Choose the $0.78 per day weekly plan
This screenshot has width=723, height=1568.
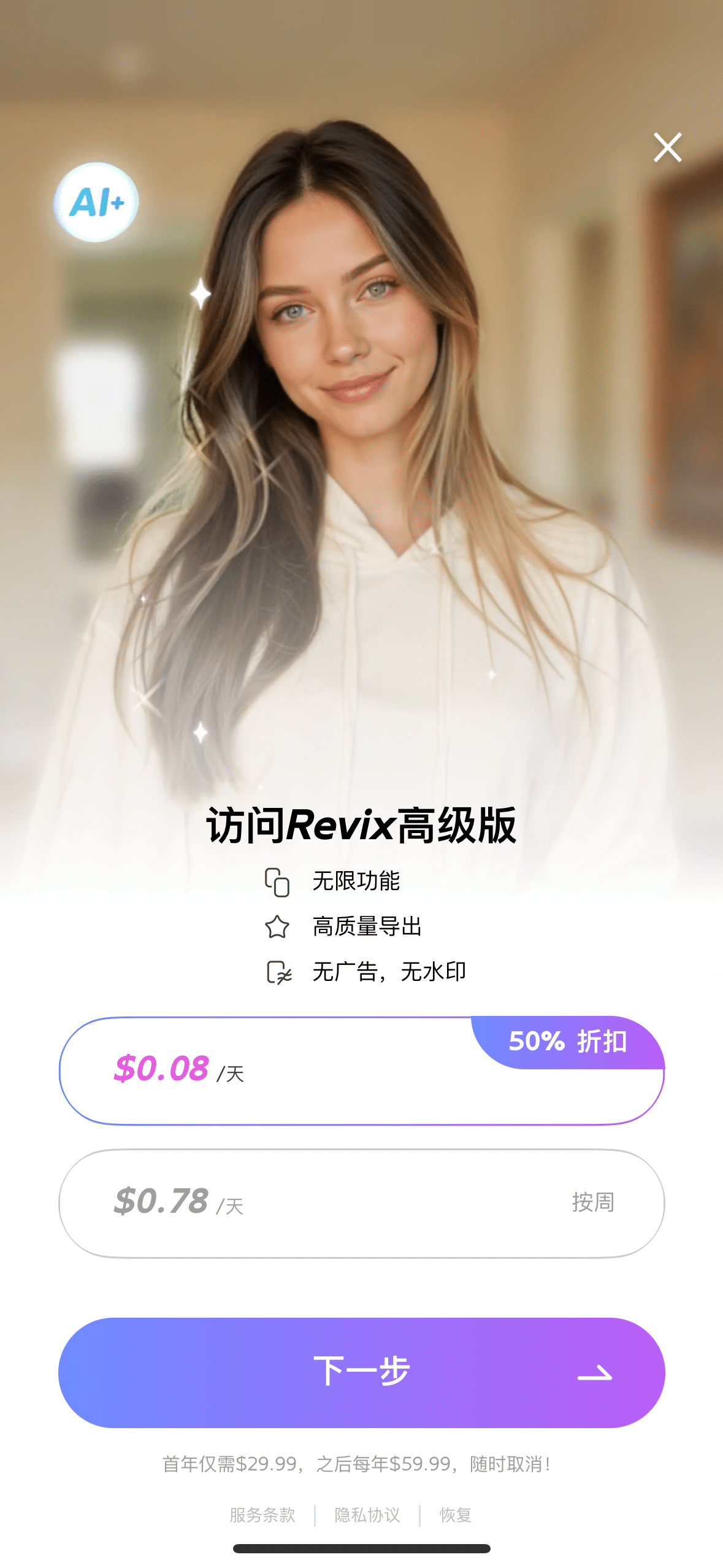361,1203
